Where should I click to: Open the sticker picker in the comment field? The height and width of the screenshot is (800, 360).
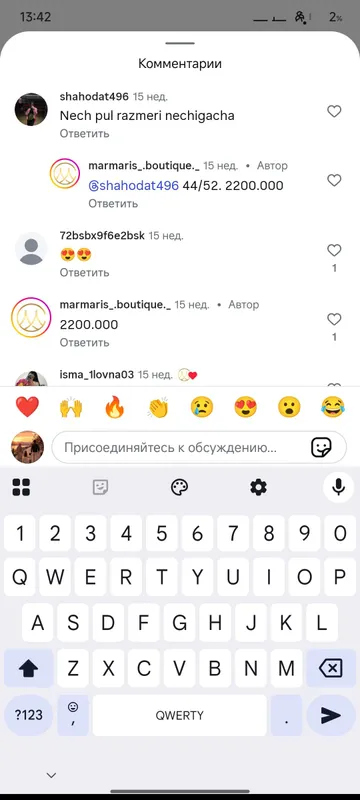pyautogui.click(x=321, y=447)
